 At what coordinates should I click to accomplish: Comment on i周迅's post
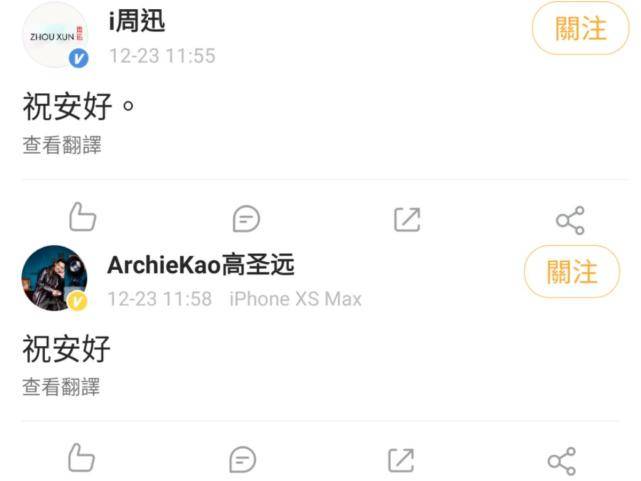click(x=246, y=218)
